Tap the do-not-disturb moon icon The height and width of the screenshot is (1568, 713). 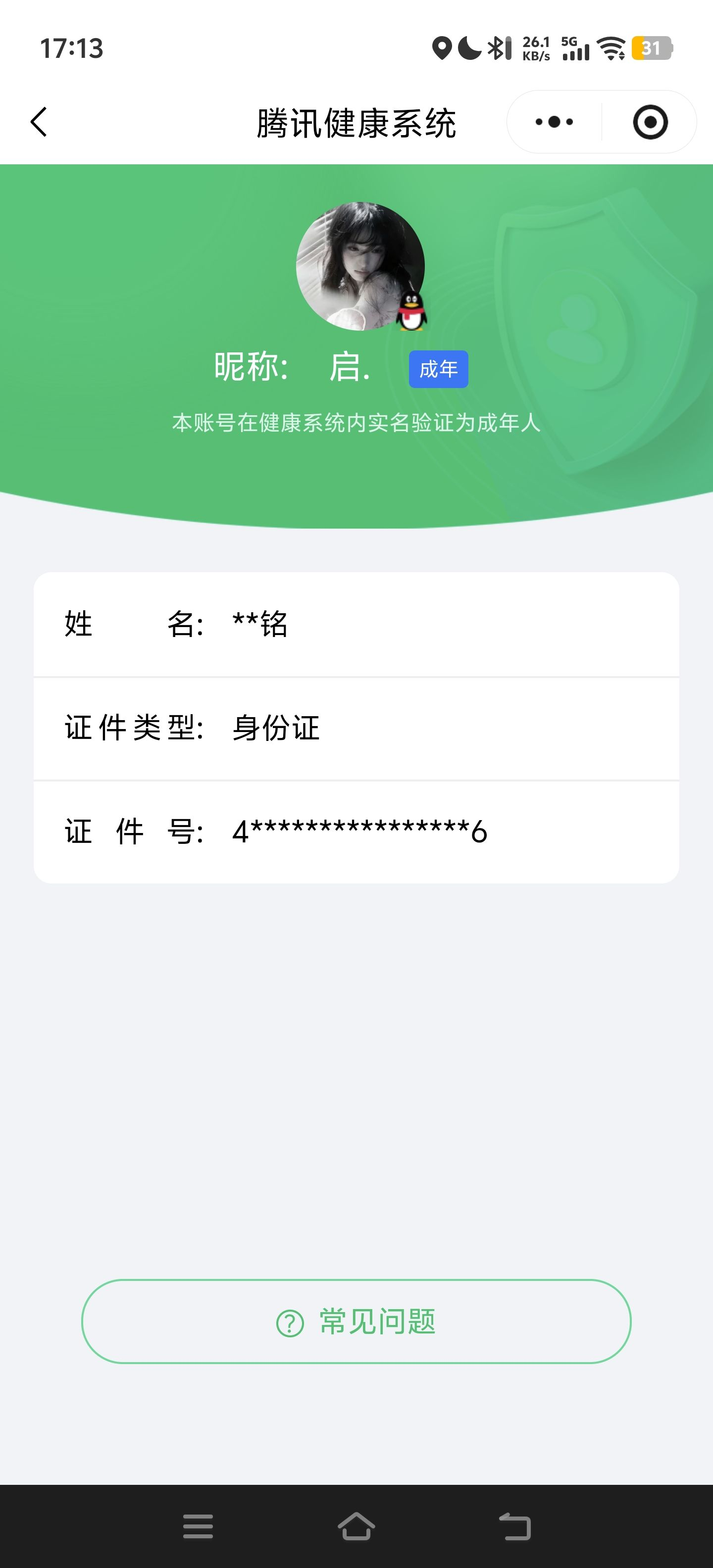[469, 49]
